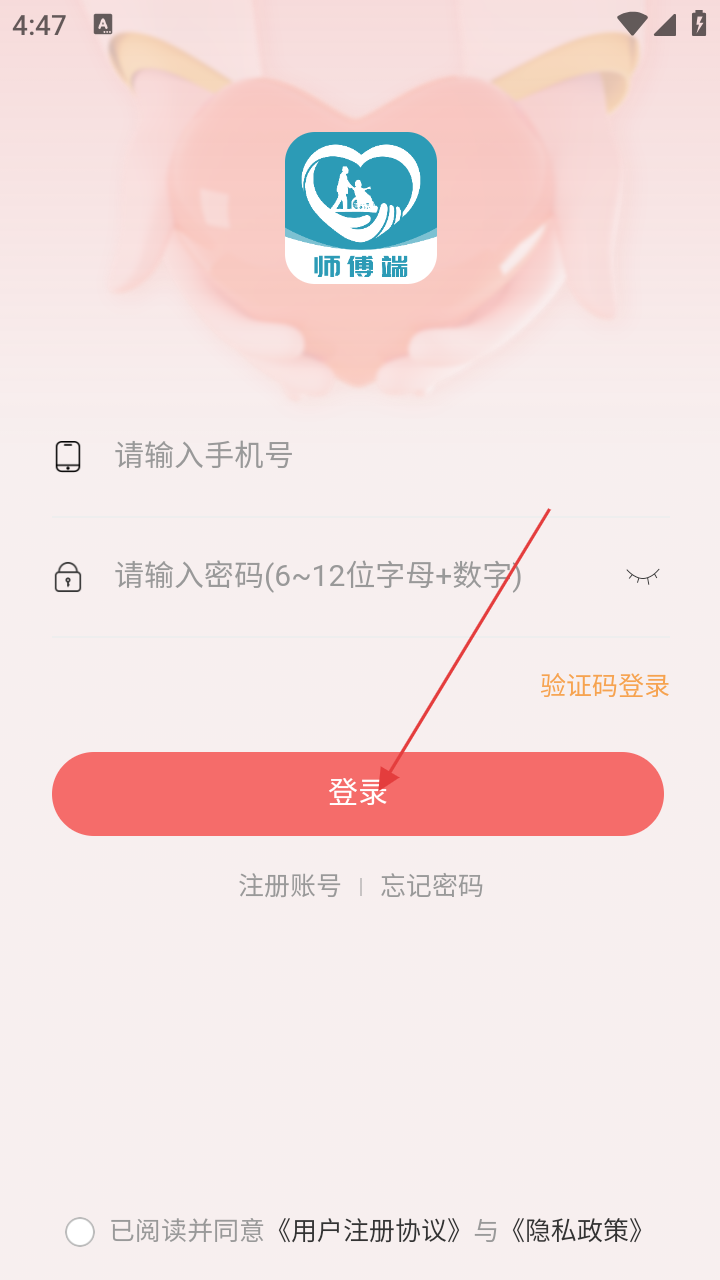The image size is (720, 1280).
Task: Open 注册账号 to register an account
Action: coord(289,886)
